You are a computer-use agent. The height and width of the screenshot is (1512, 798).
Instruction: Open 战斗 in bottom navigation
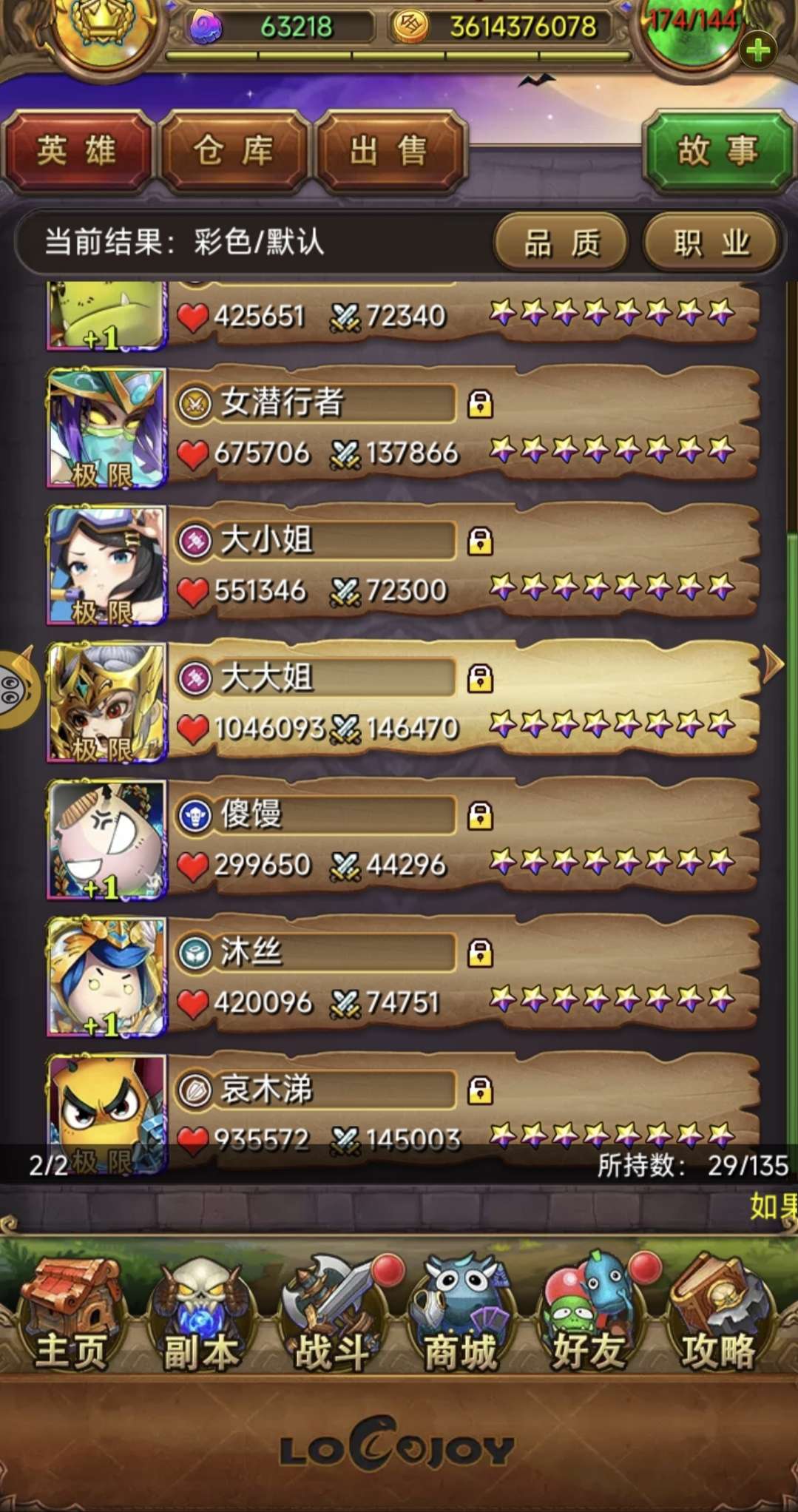click(x=333, y=1311)
